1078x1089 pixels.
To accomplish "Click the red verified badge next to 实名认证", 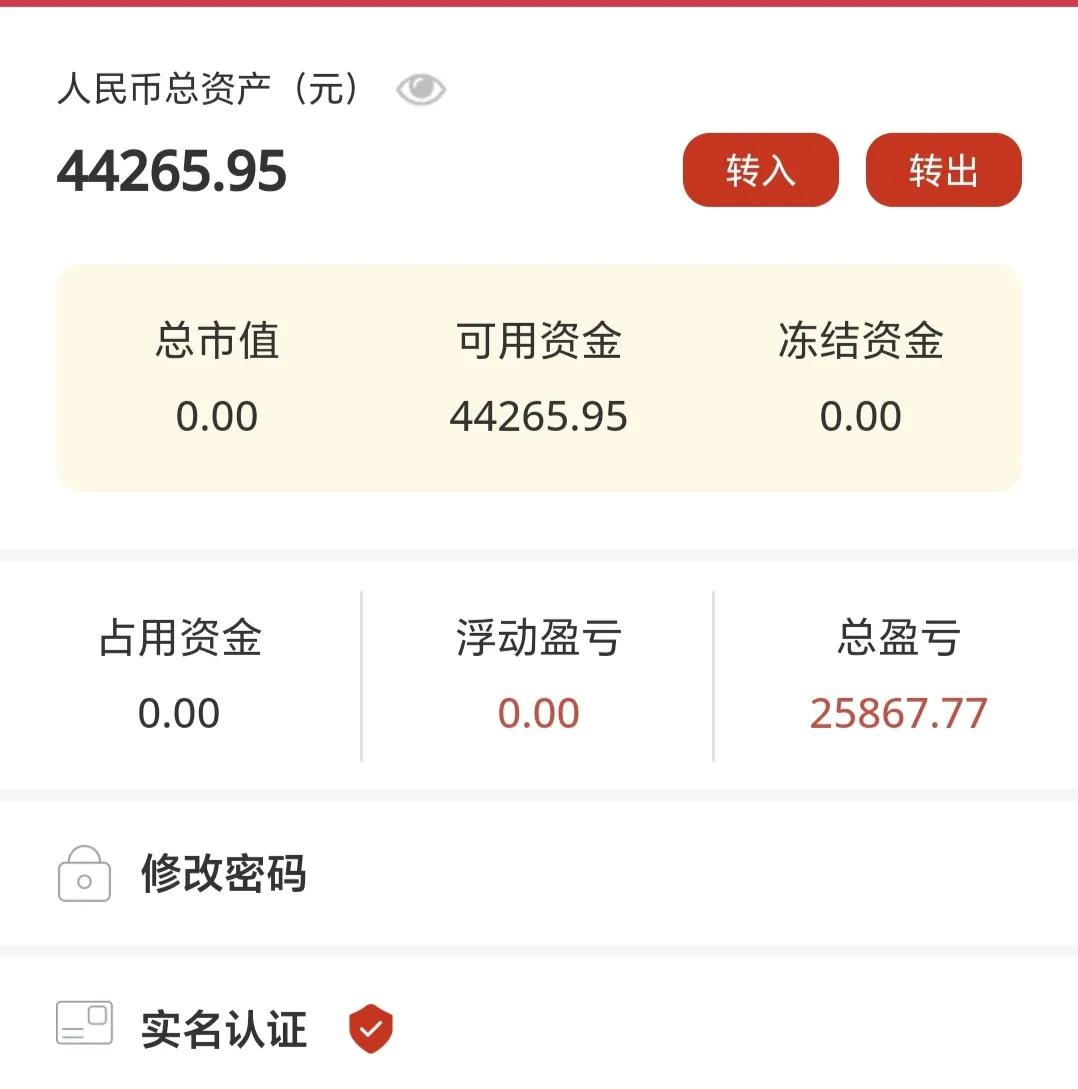I will point(372,1026).
